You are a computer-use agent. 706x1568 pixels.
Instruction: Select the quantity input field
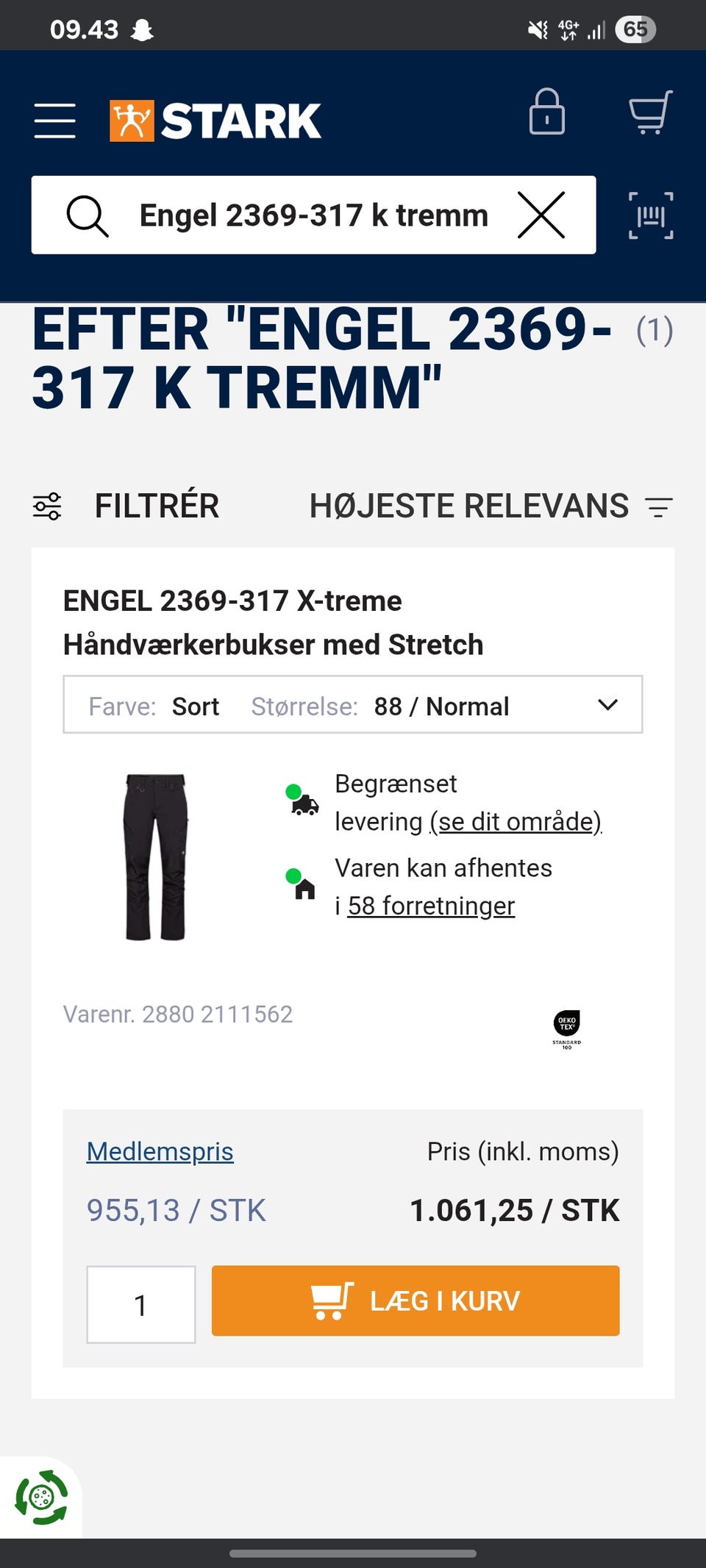click(x=140, y=1302)
